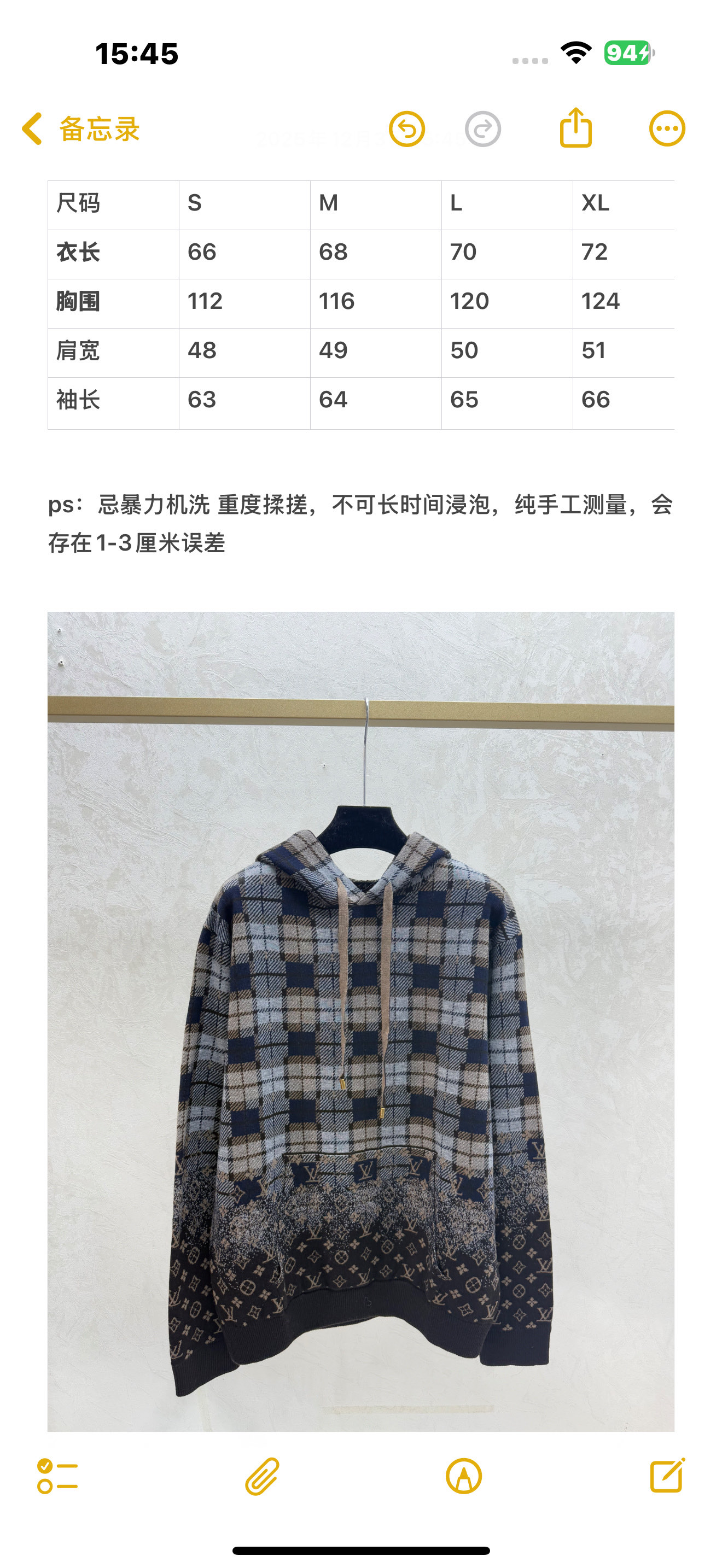The image size is (722, 1568).
Task: Open the markup pen tool
Action: 464,1476
